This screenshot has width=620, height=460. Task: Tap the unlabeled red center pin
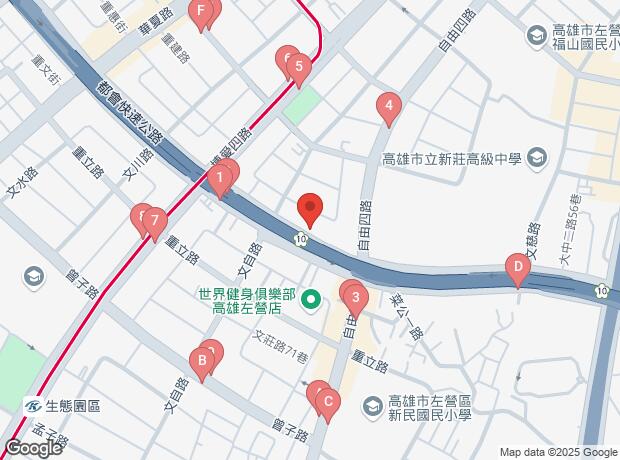(x=310, y=209)
